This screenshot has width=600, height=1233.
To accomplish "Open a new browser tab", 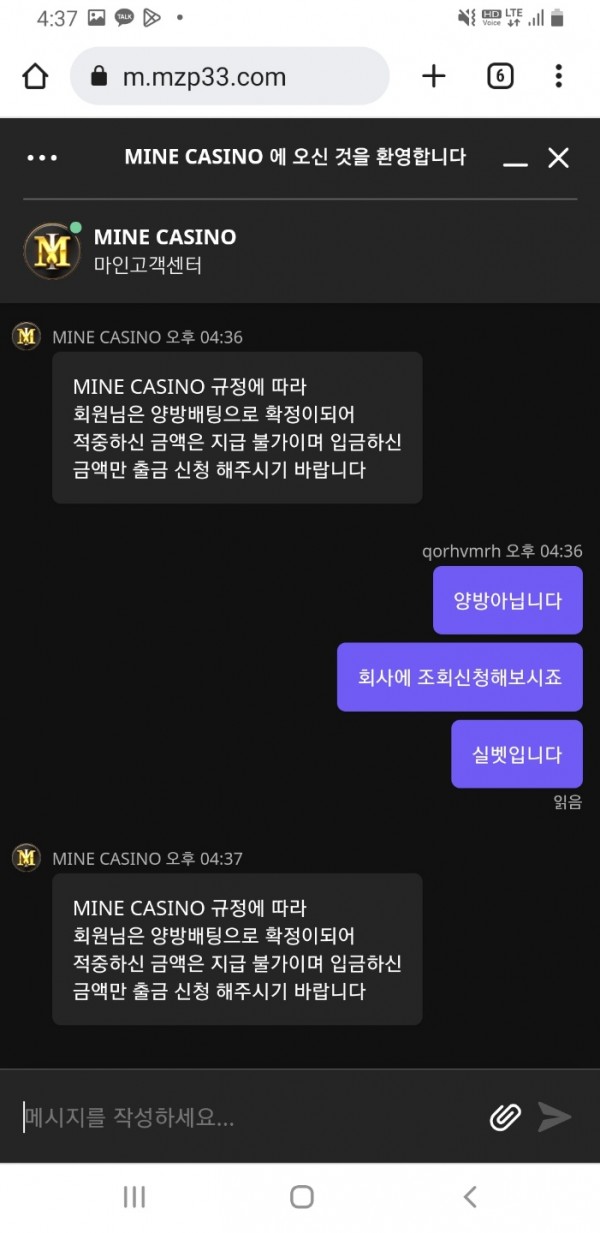I will click(x=433, y=76).
